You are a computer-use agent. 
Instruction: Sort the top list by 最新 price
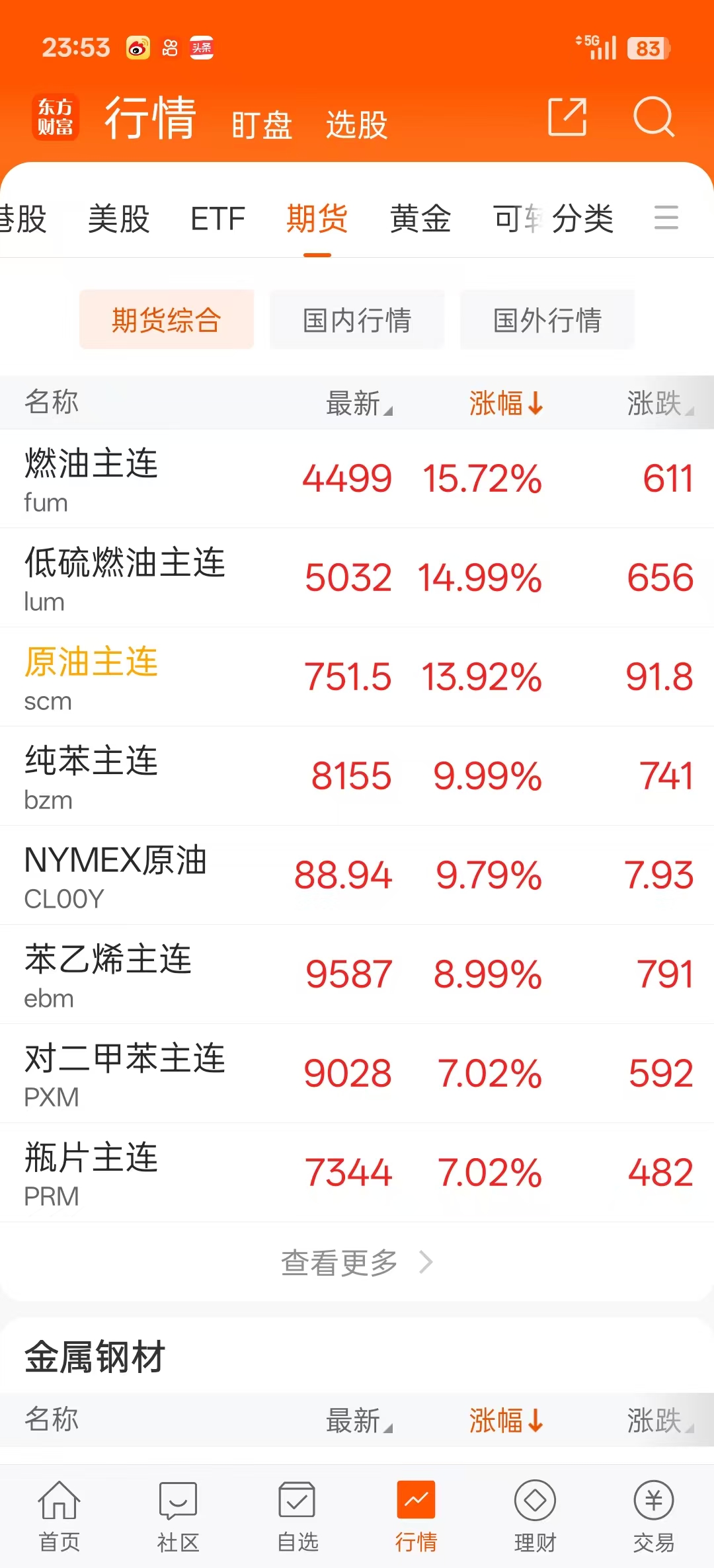[x=358, y=403]
